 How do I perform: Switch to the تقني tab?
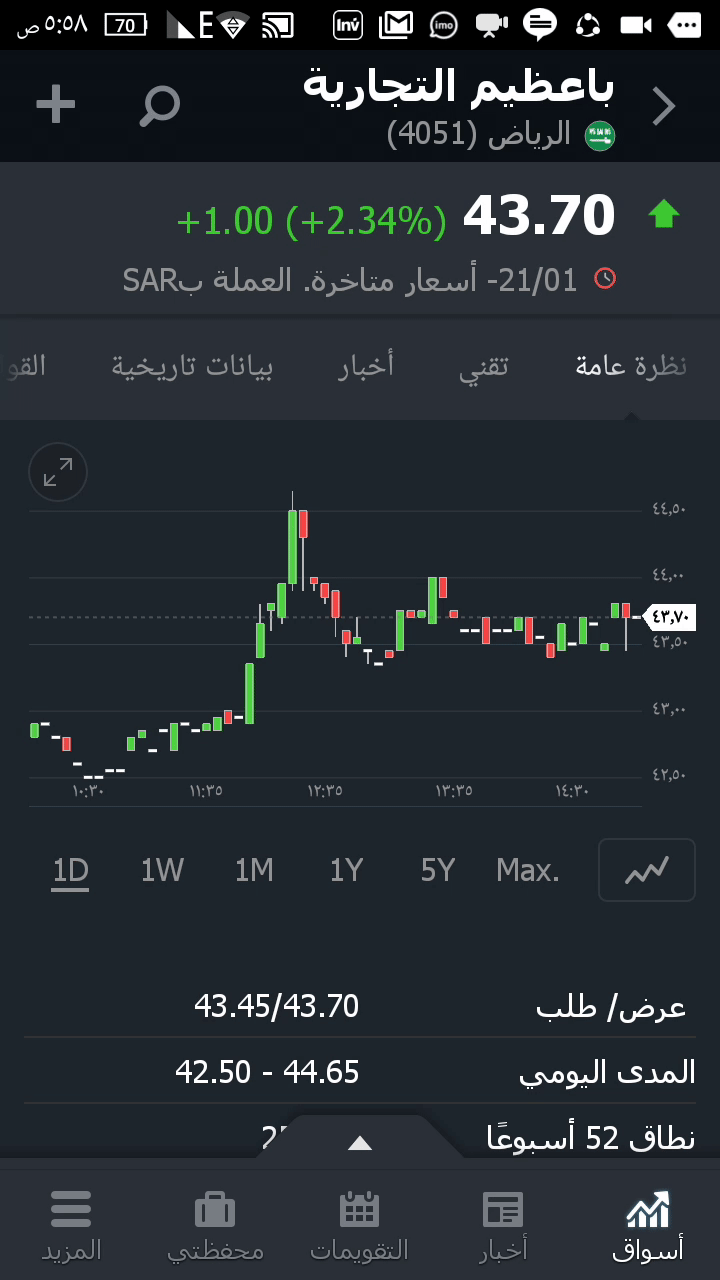(484, 366)
